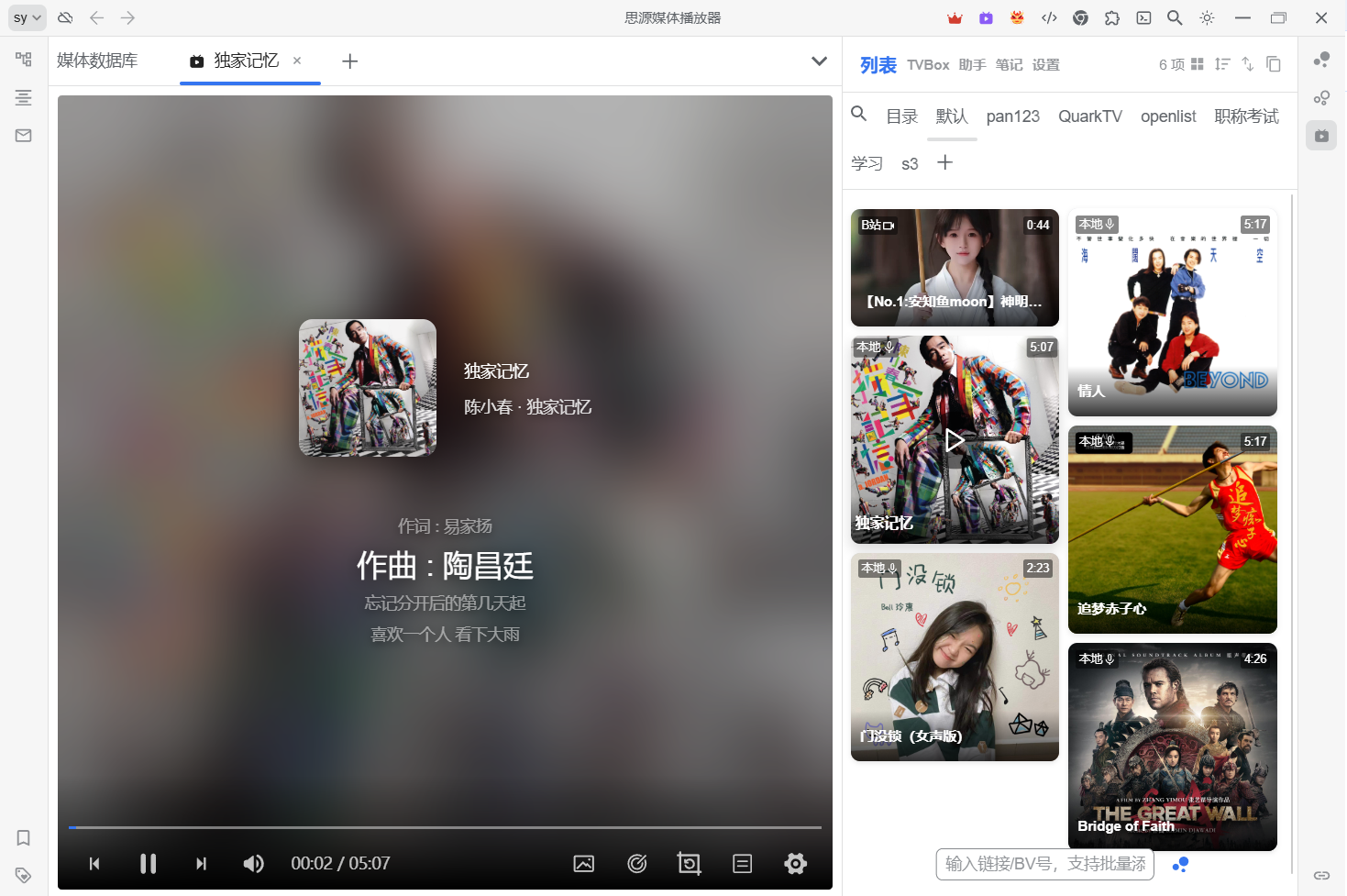
Task: Go back to the previous track
Action: click(94, 863)
